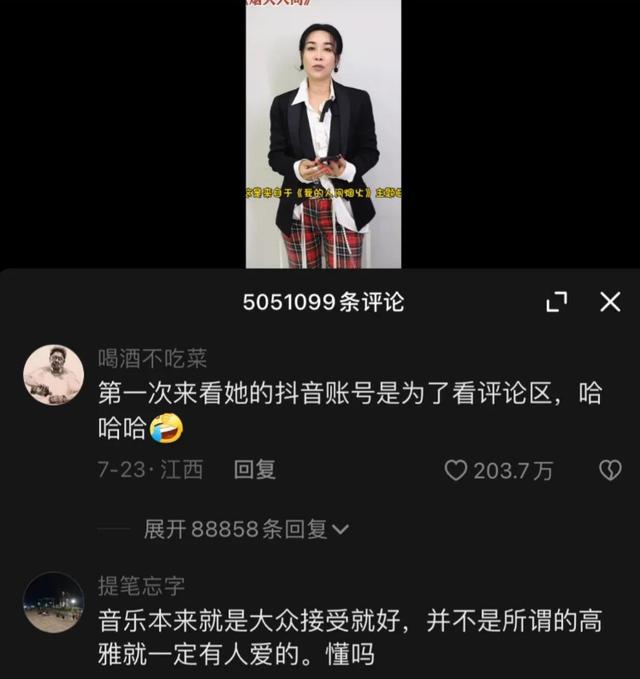640x679 pixels.
Task: Tap the video above the comments
Action: point(323,133)
